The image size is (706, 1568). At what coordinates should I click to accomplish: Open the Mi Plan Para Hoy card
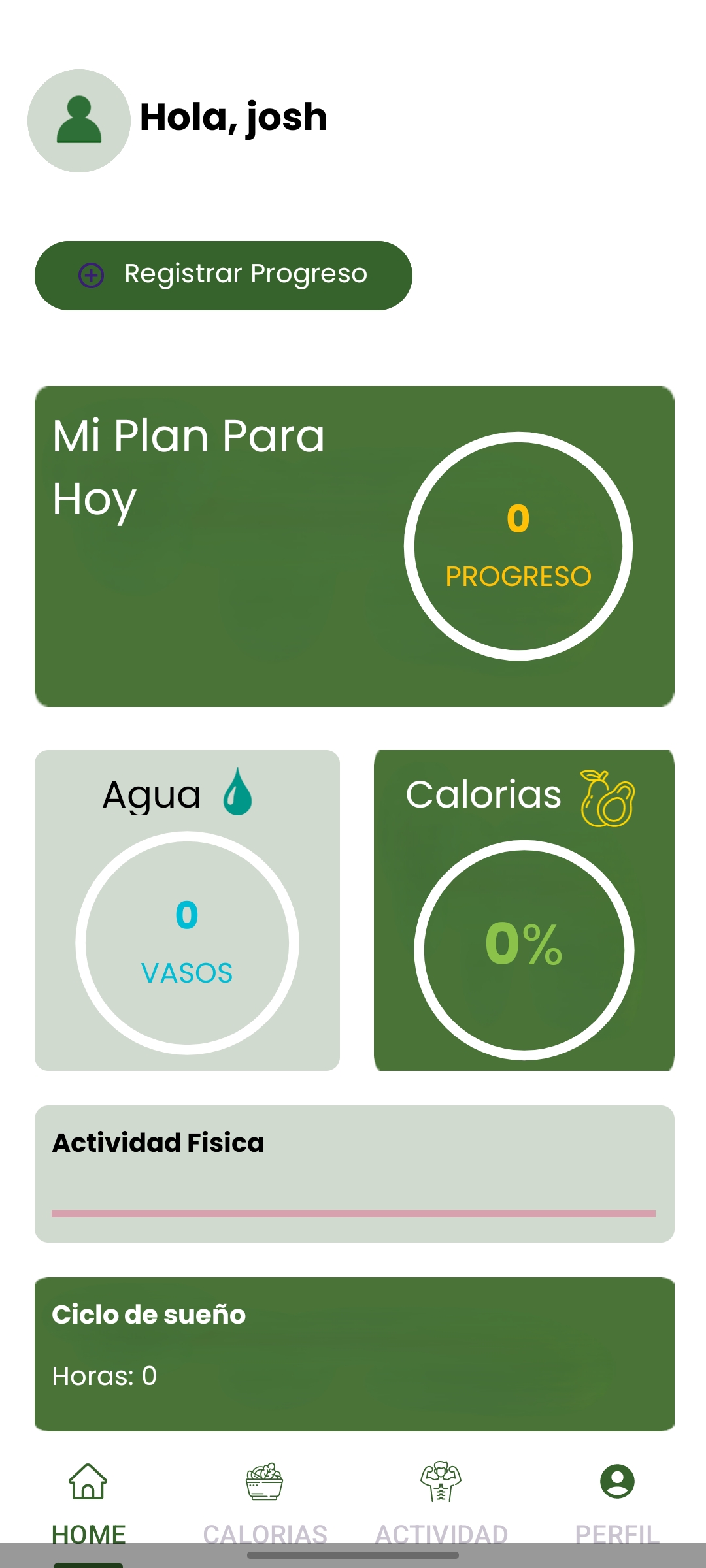(x=354, y=546)
